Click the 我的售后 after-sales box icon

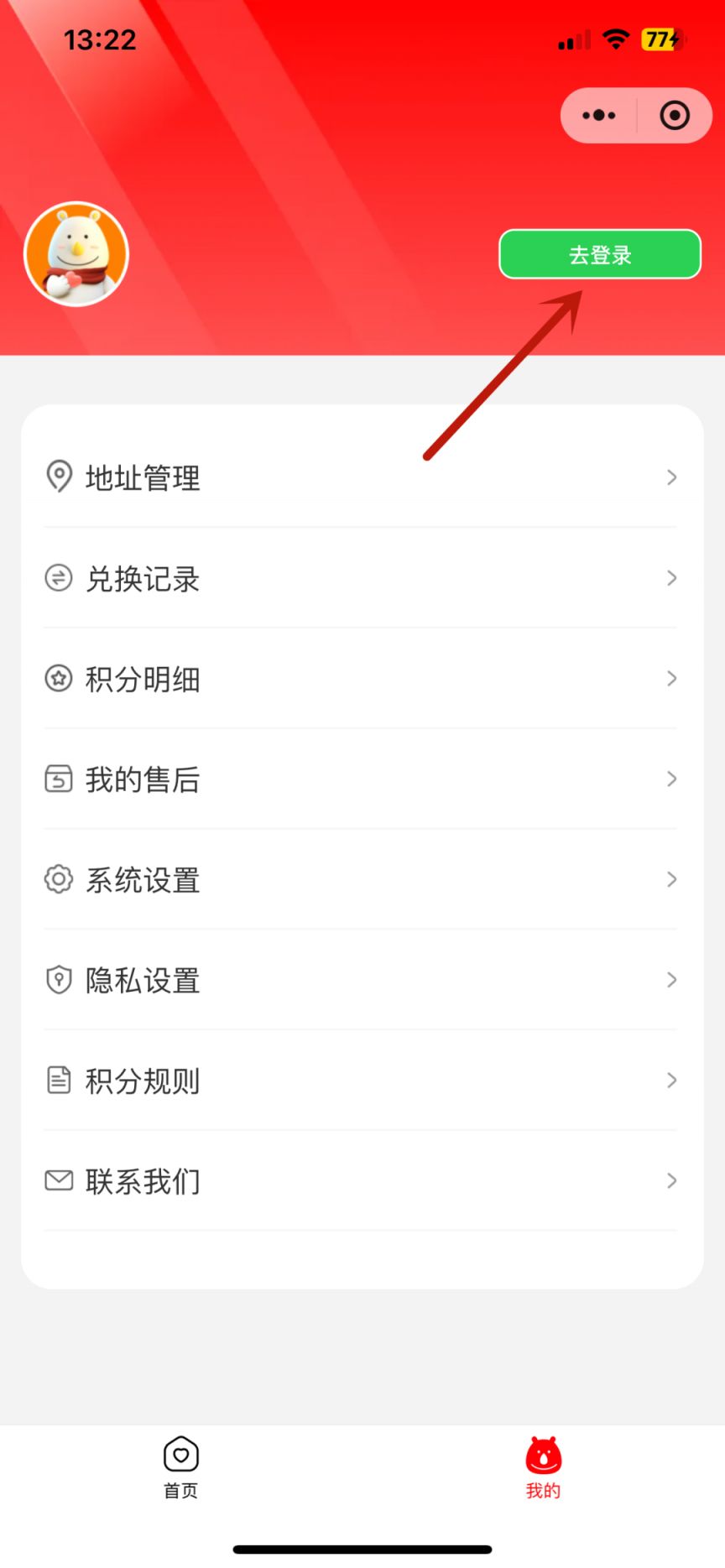click(58, 779)
